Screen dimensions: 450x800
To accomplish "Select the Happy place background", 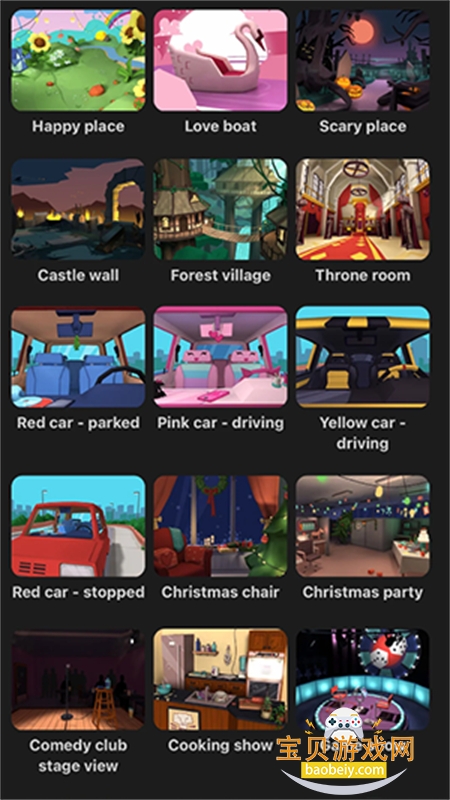I will (78, 60).
